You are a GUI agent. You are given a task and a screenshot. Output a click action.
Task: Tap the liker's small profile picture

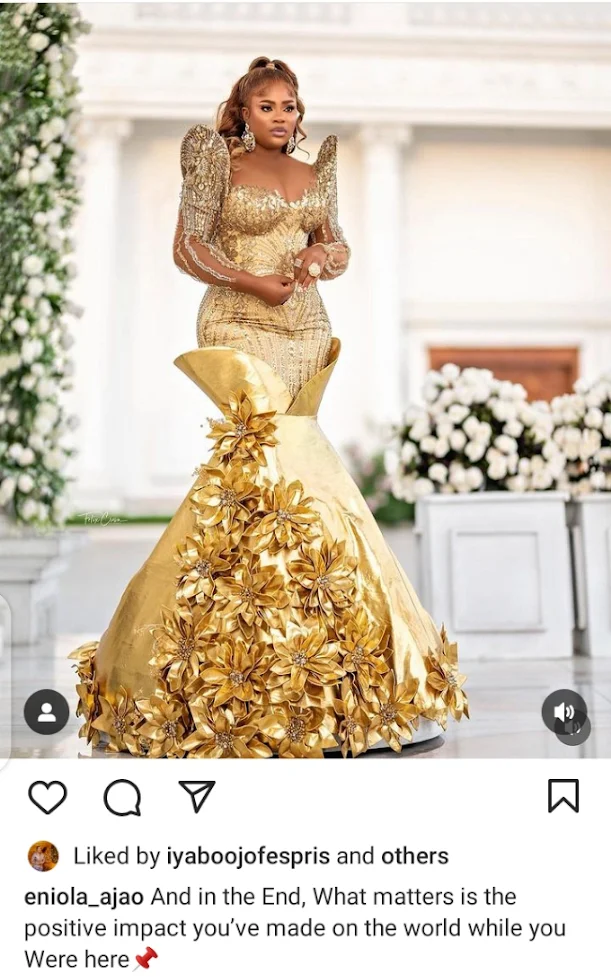[43, 856]
